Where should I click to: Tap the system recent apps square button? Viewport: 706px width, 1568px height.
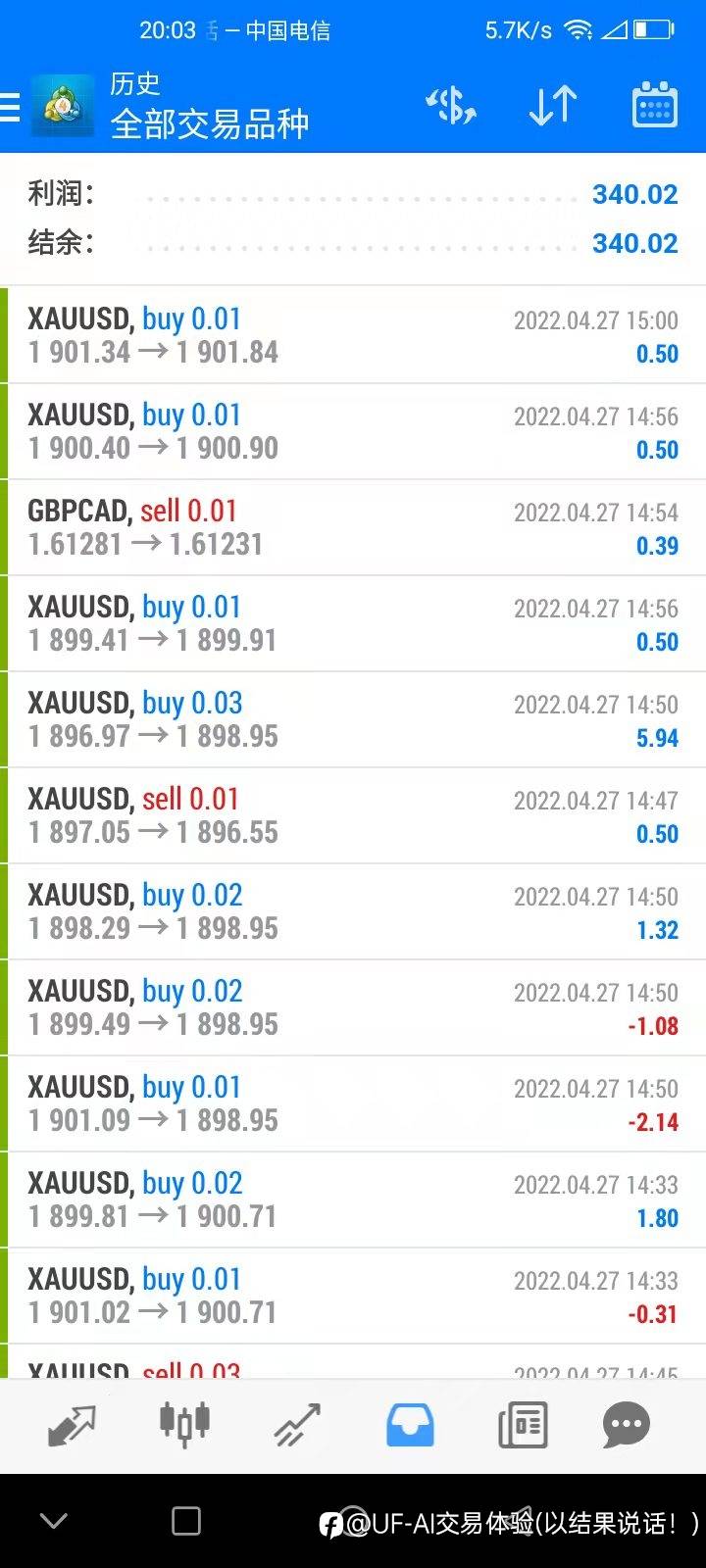click(x=186, y=1521)
